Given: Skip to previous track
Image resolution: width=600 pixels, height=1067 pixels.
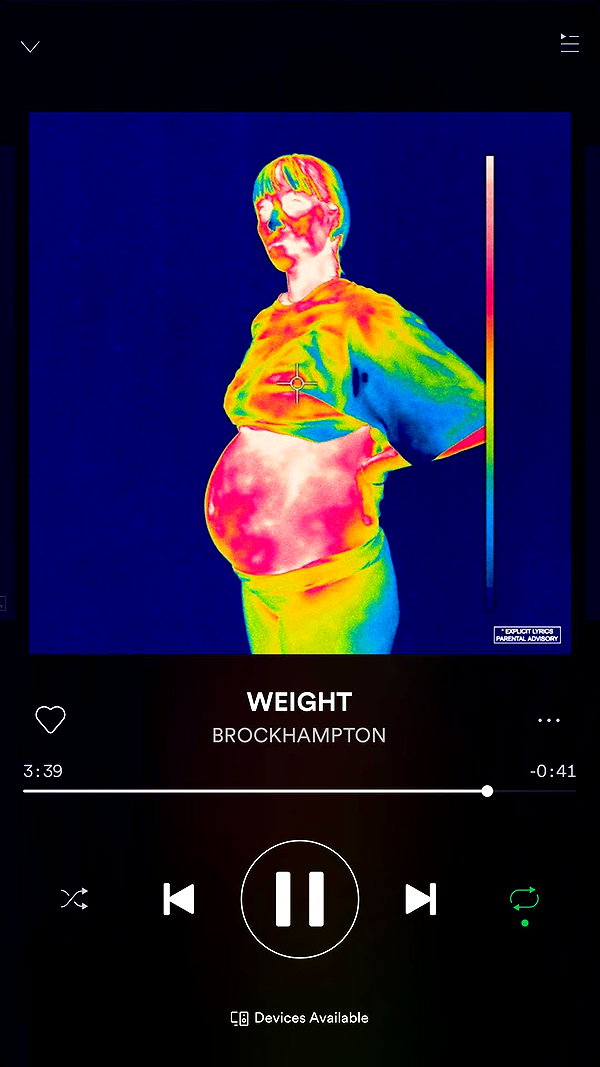Looking at the screenshot, I should 179,899.
